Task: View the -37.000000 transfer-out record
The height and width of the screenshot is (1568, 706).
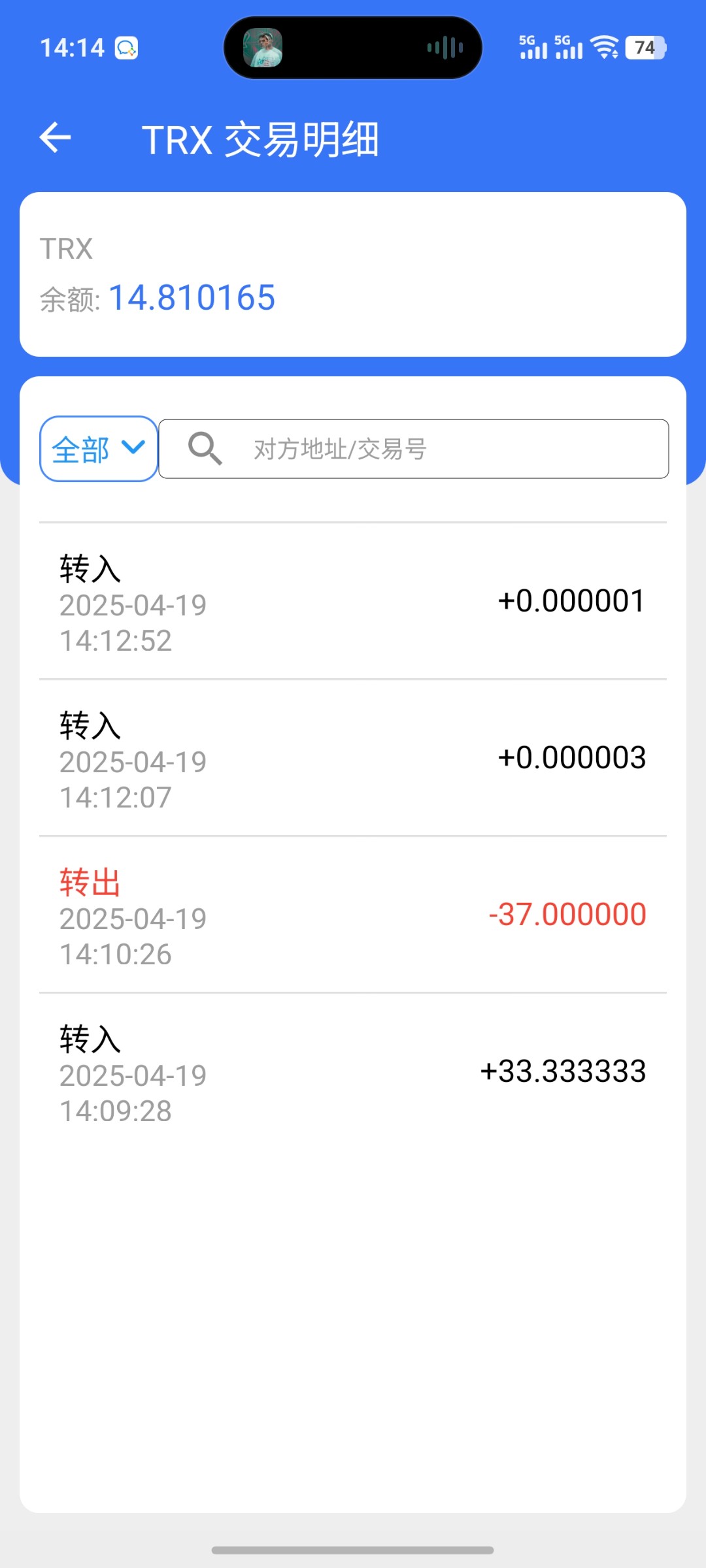Action: [x=353, y=915]
